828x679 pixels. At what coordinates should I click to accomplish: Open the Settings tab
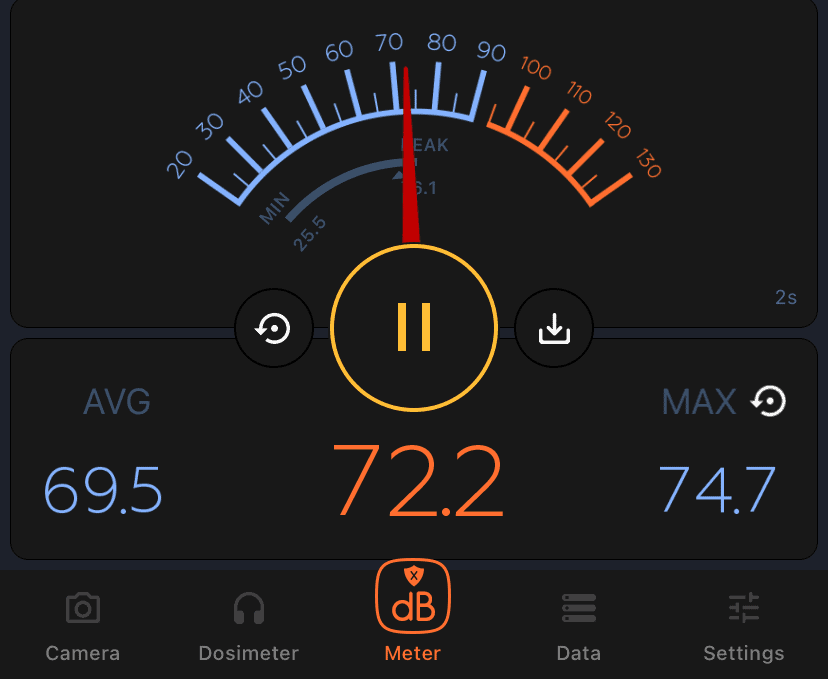coord(744,626)
